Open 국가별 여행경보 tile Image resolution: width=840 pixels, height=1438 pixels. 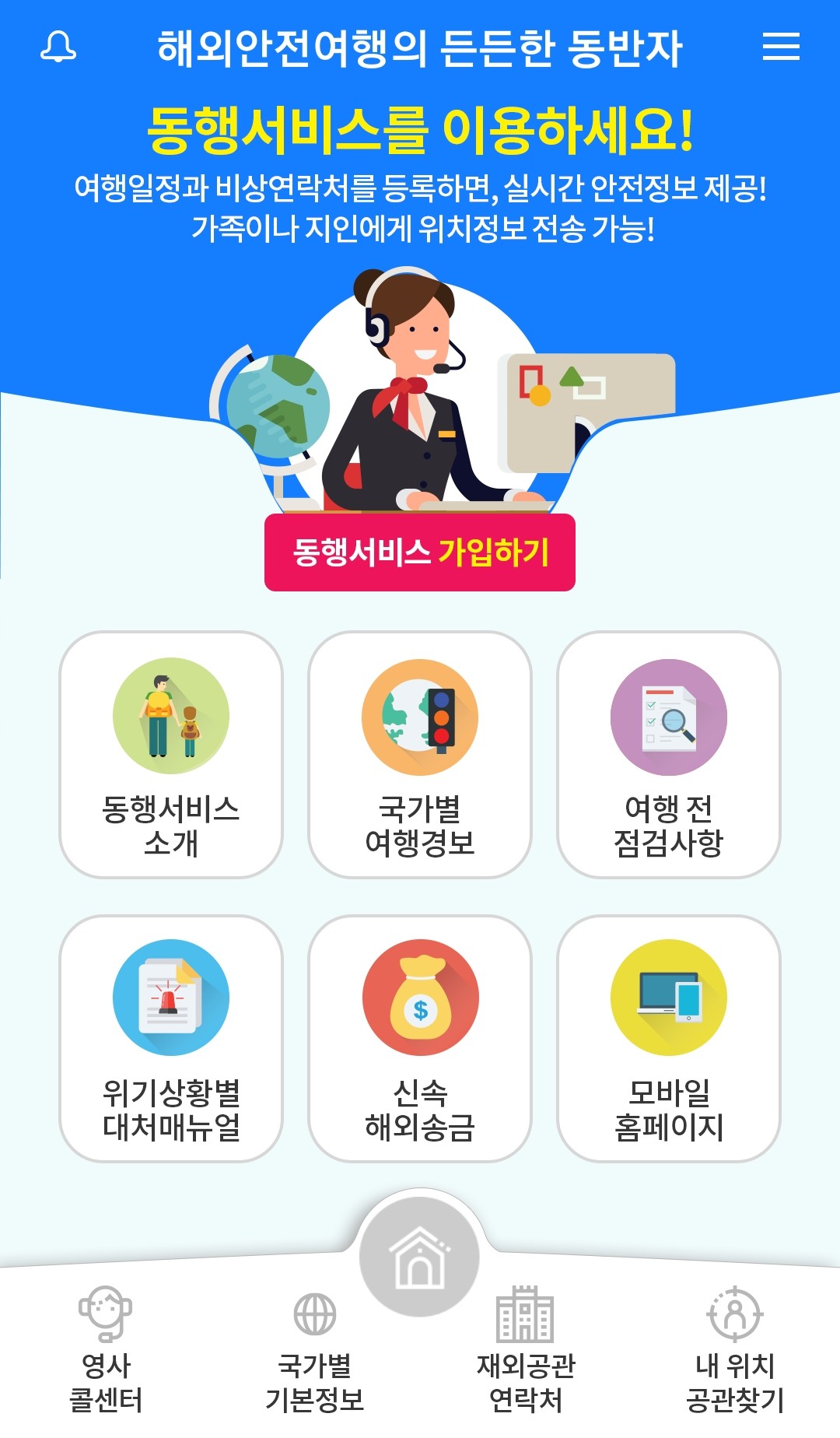[x=420, y=755]
